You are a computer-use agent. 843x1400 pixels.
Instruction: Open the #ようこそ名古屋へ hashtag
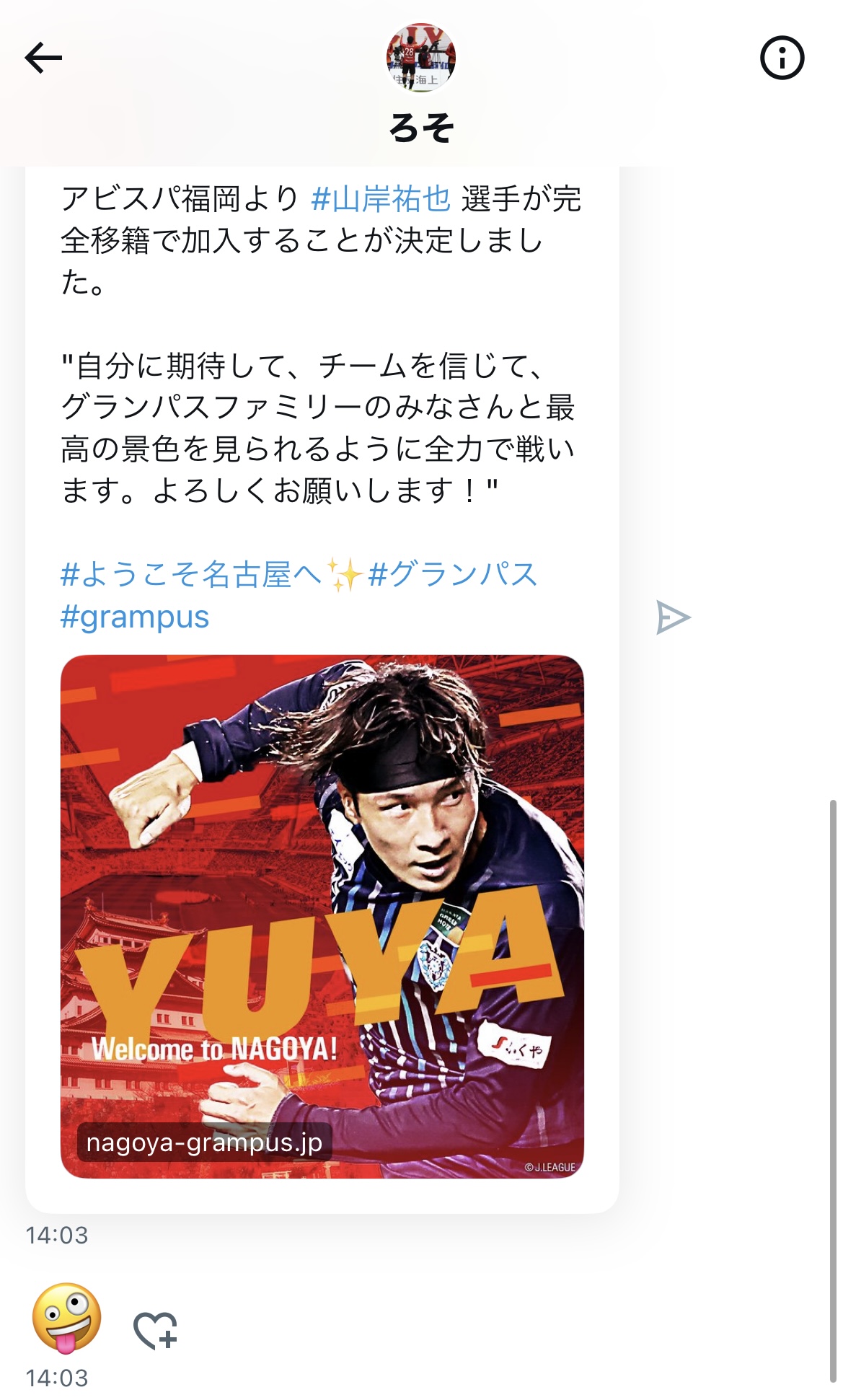click(190, 575)
